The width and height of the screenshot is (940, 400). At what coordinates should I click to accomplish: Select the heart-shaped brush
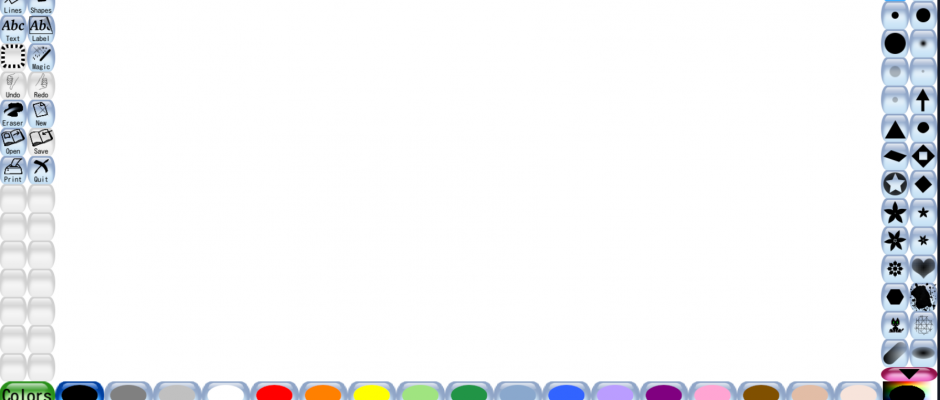[923, 267]
